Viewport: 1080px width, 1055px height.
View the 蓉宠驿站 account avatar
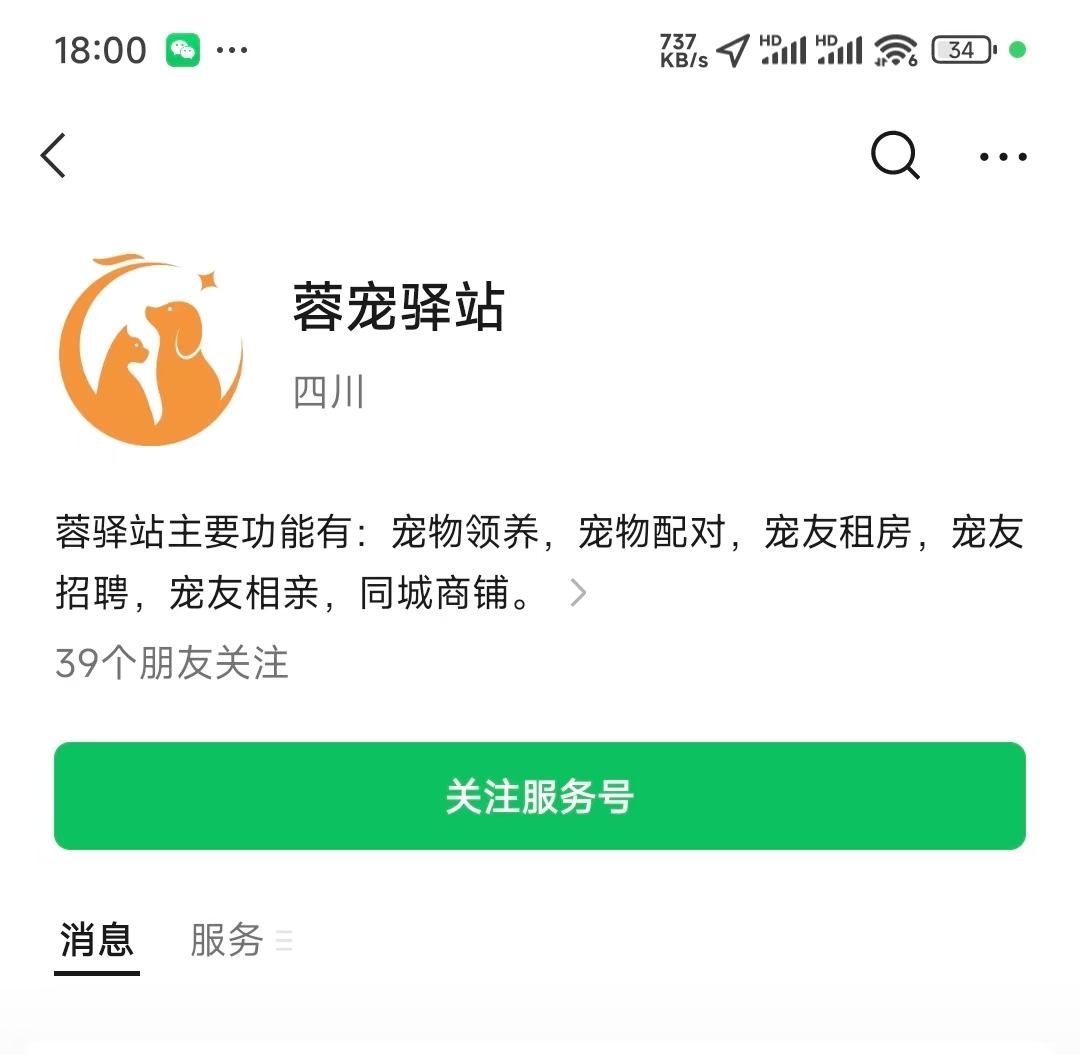pos(152,350)
